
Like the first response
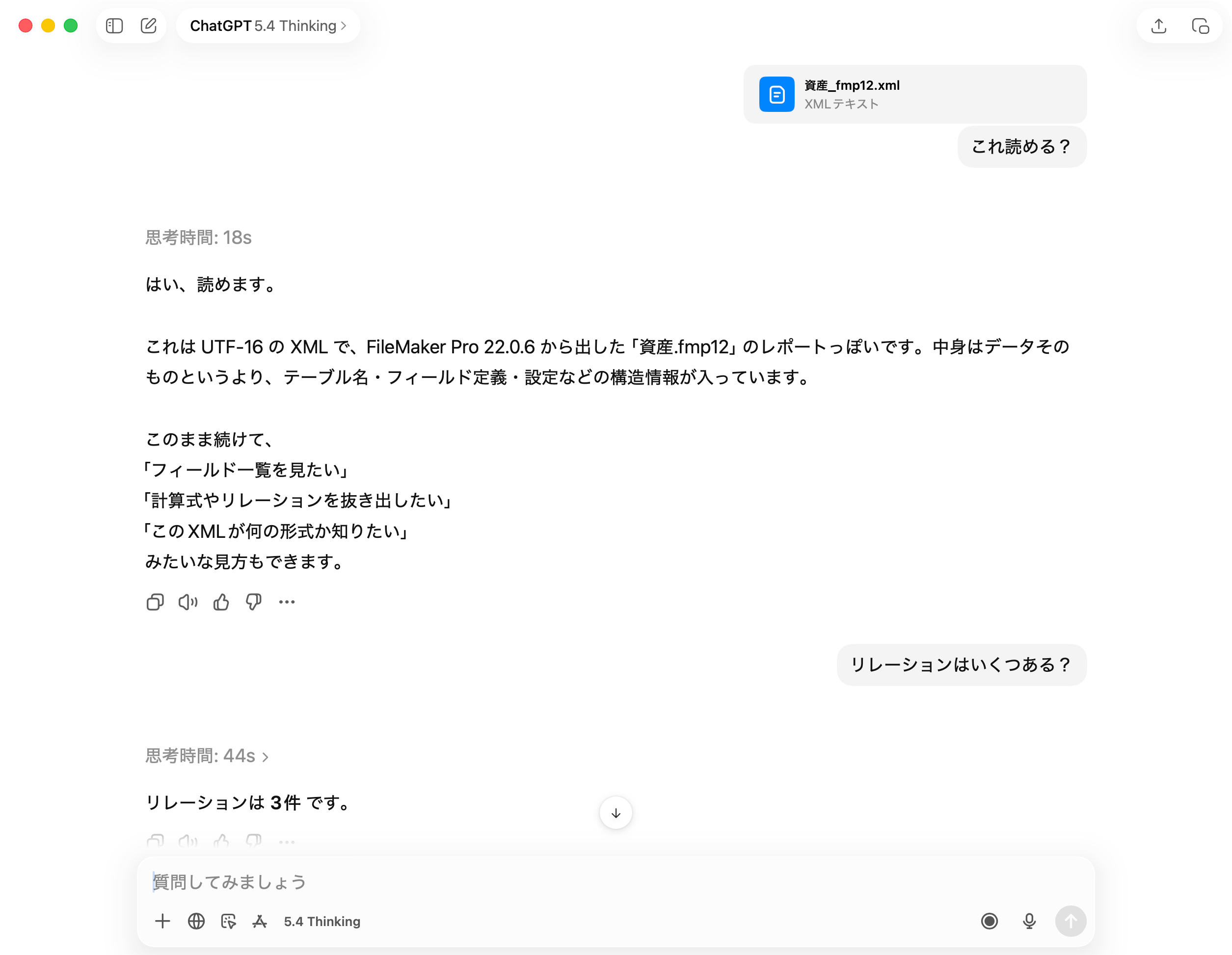click(221, 603)
